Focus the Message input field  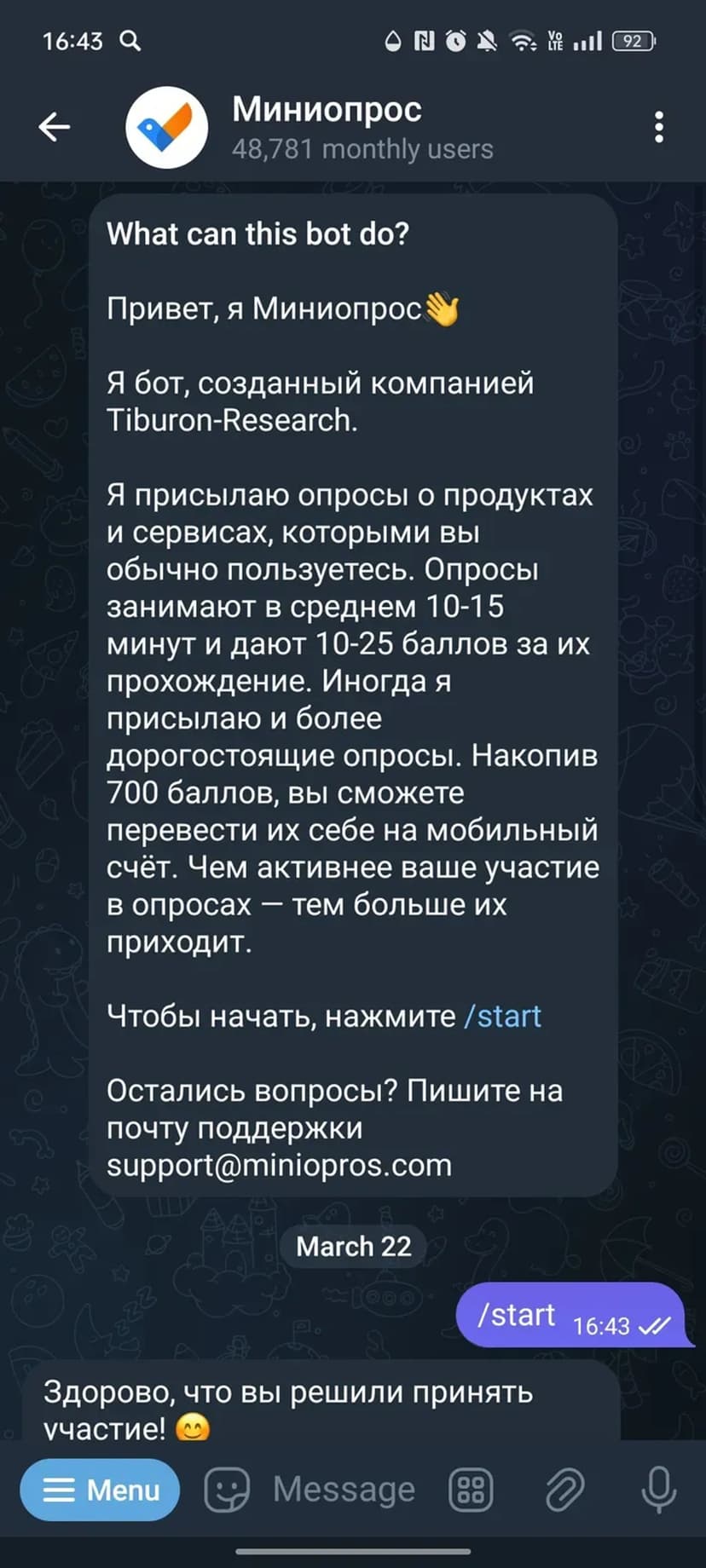[344, 1490]
